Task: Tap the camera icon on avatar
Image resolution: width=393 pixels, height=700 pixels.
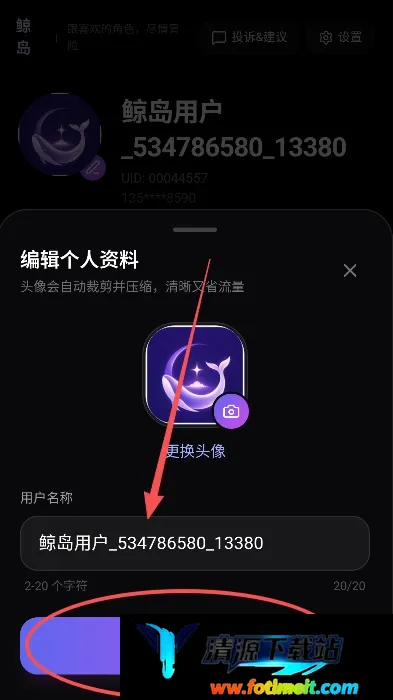Action: coord(231,412)
